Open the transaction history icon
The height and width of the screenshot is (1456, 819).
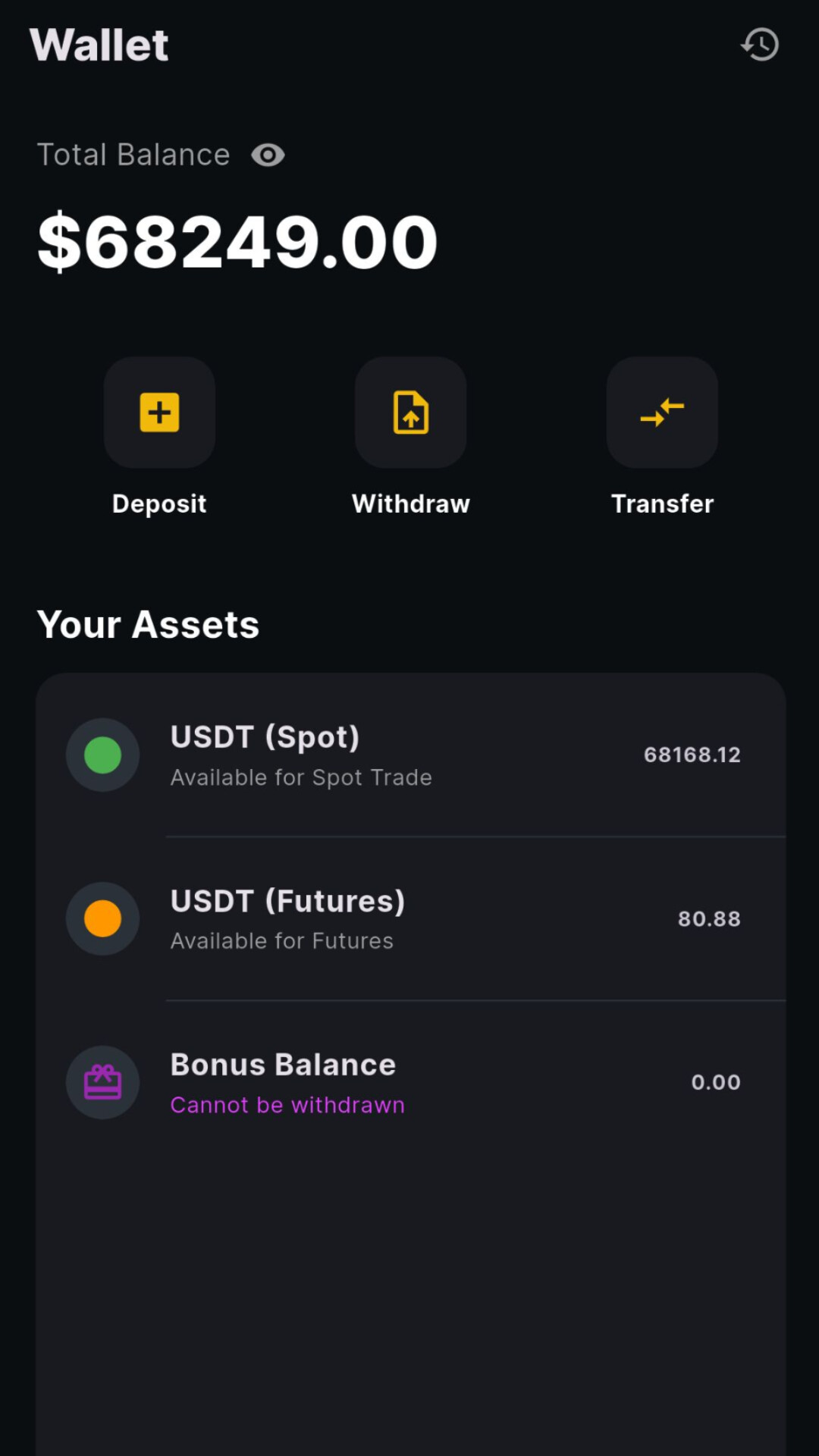(x=760, y=44)
